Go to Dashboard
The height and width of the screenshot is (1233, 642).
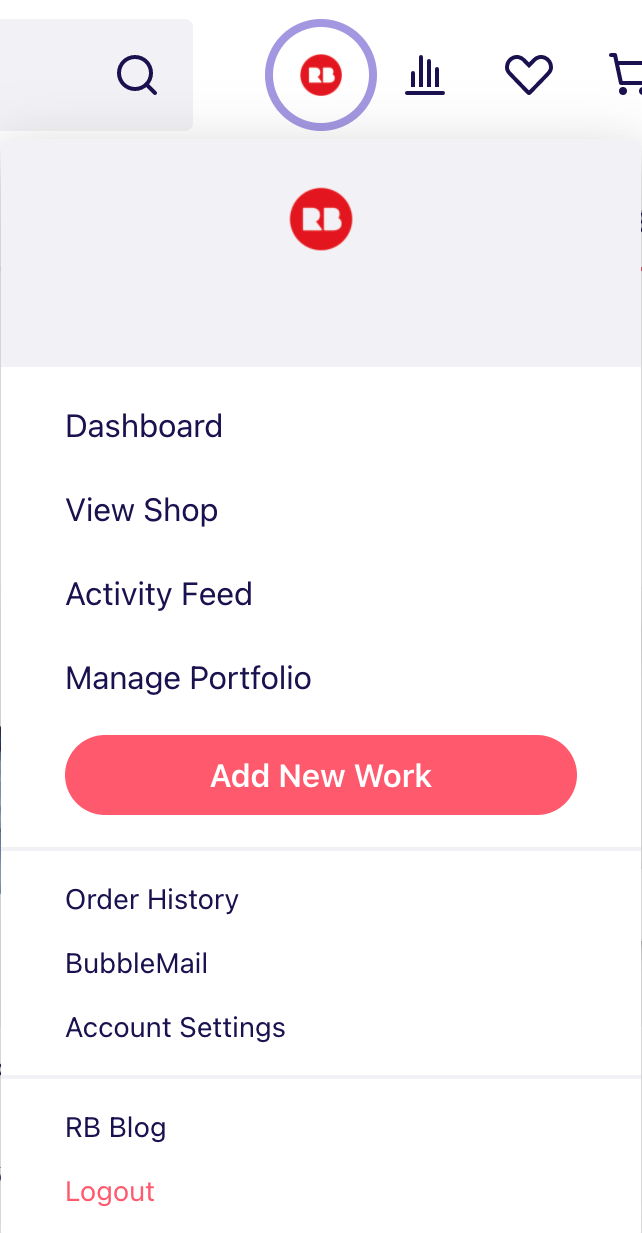[x=144, y=426]
